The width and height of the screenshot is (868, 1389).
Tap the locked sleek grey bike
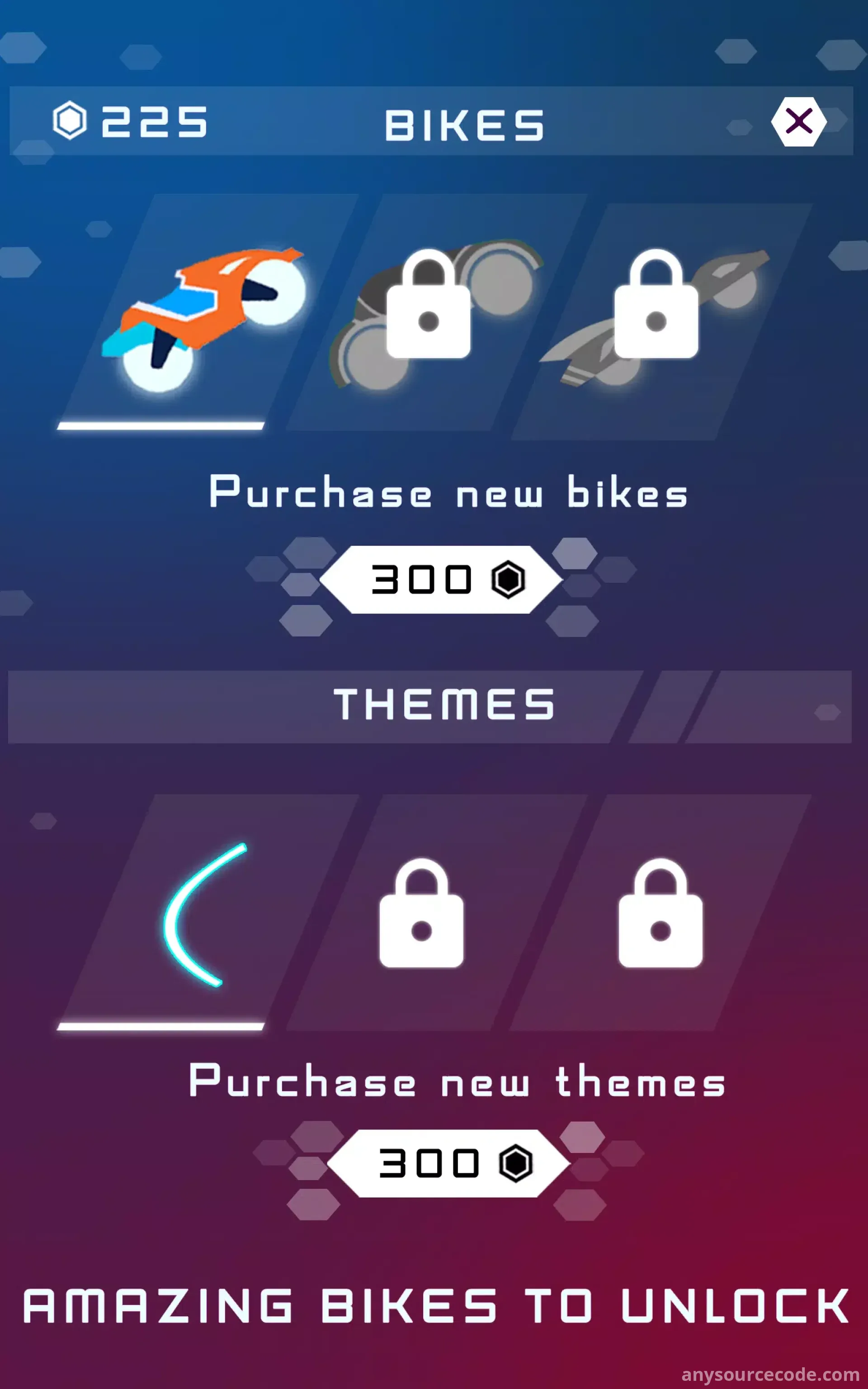coord(661,321)
